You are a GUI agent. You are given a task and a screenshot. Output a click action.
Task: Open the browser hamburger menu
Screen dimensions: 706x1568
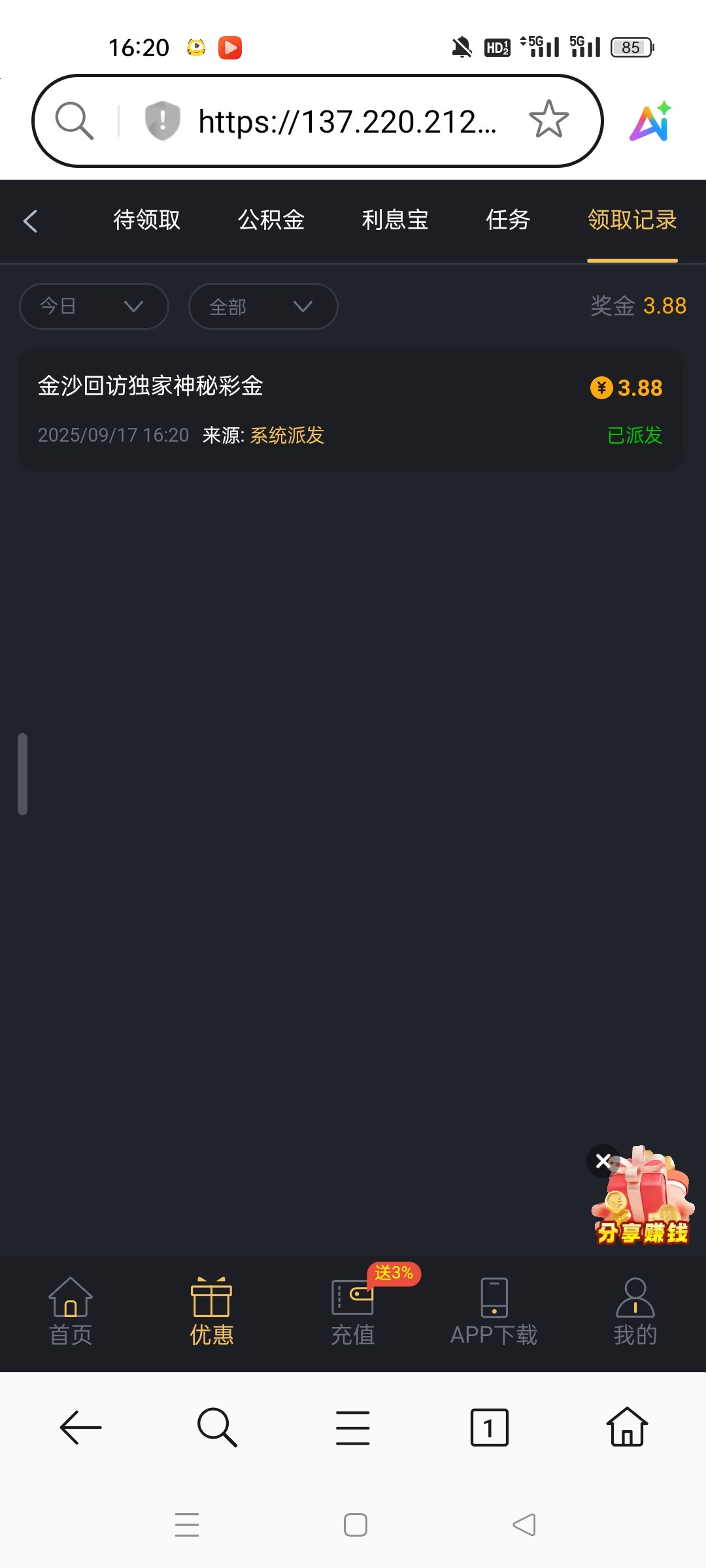(353, 1428)
